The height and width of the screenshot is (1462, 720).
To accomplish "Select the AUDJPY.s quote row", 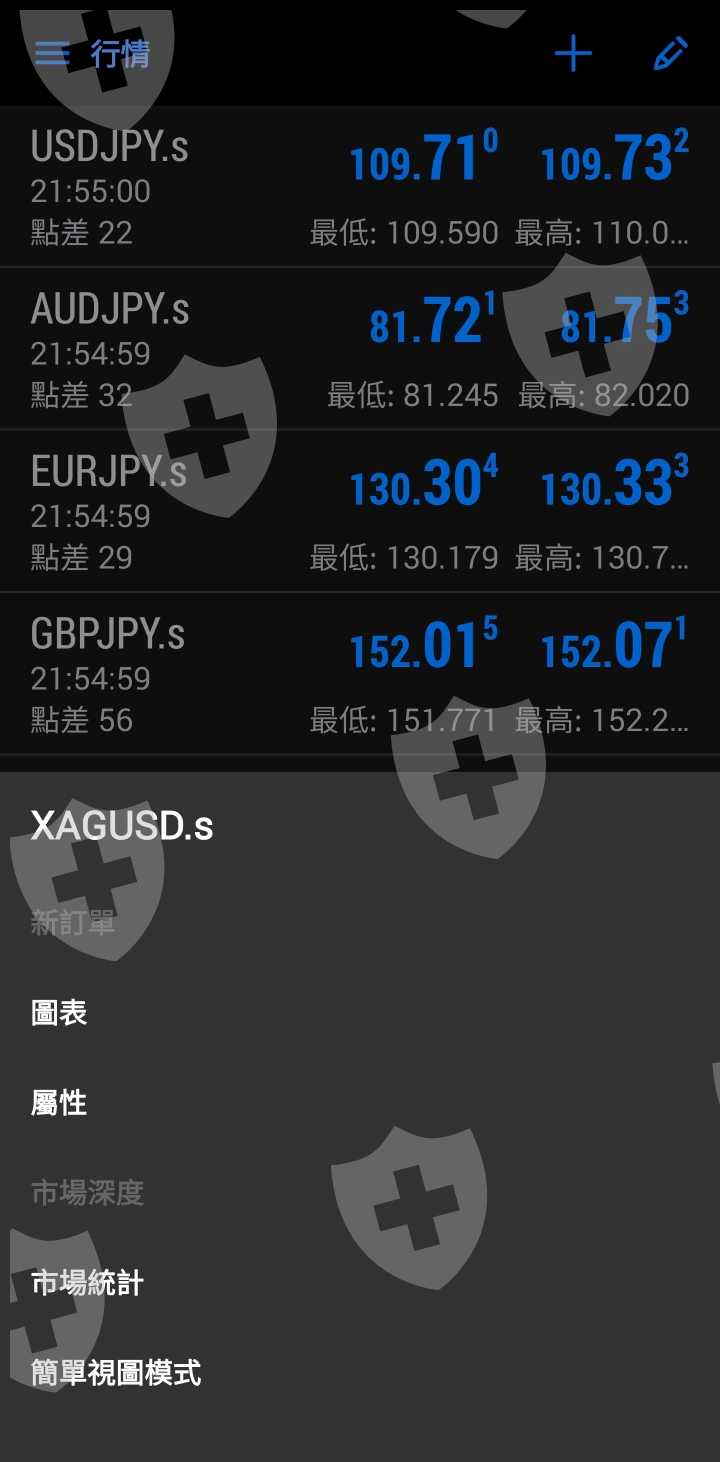I will point(360,350).
